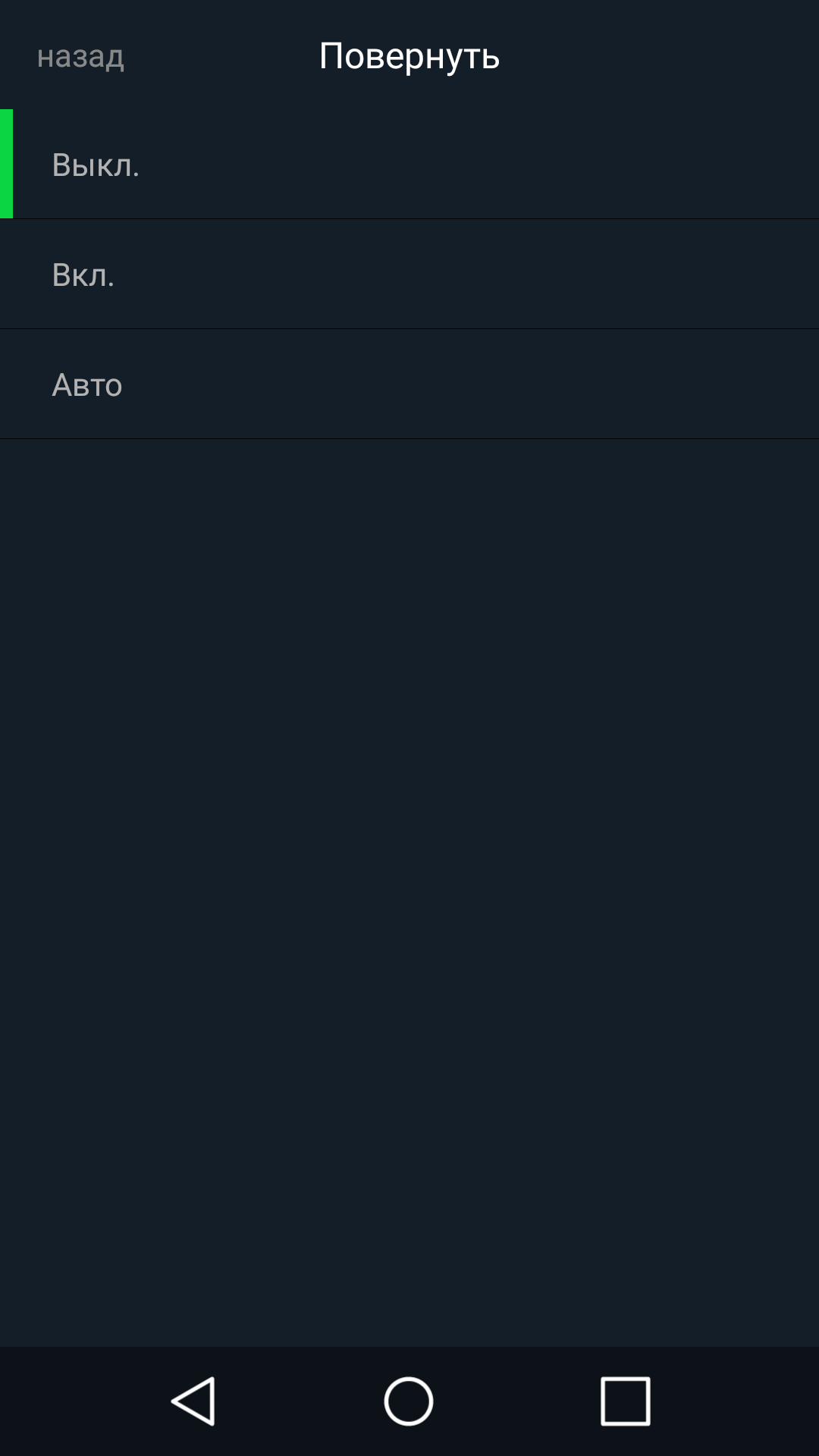819x1456 pixels.
Task: Set rotation to 'Авто'
Action: (x=409, y=384)
